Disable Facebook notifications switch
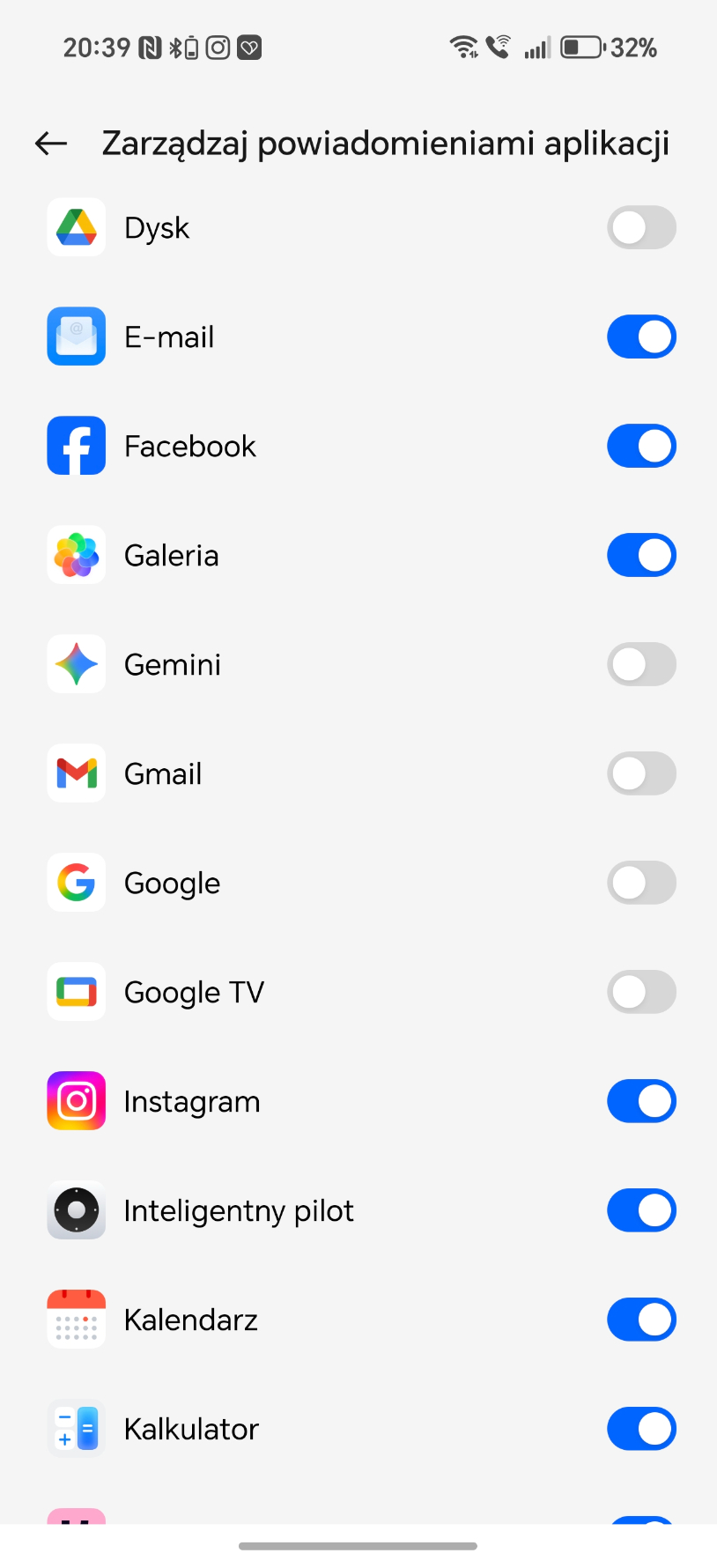The image size is (717, 1568). (x=640, y=447)
